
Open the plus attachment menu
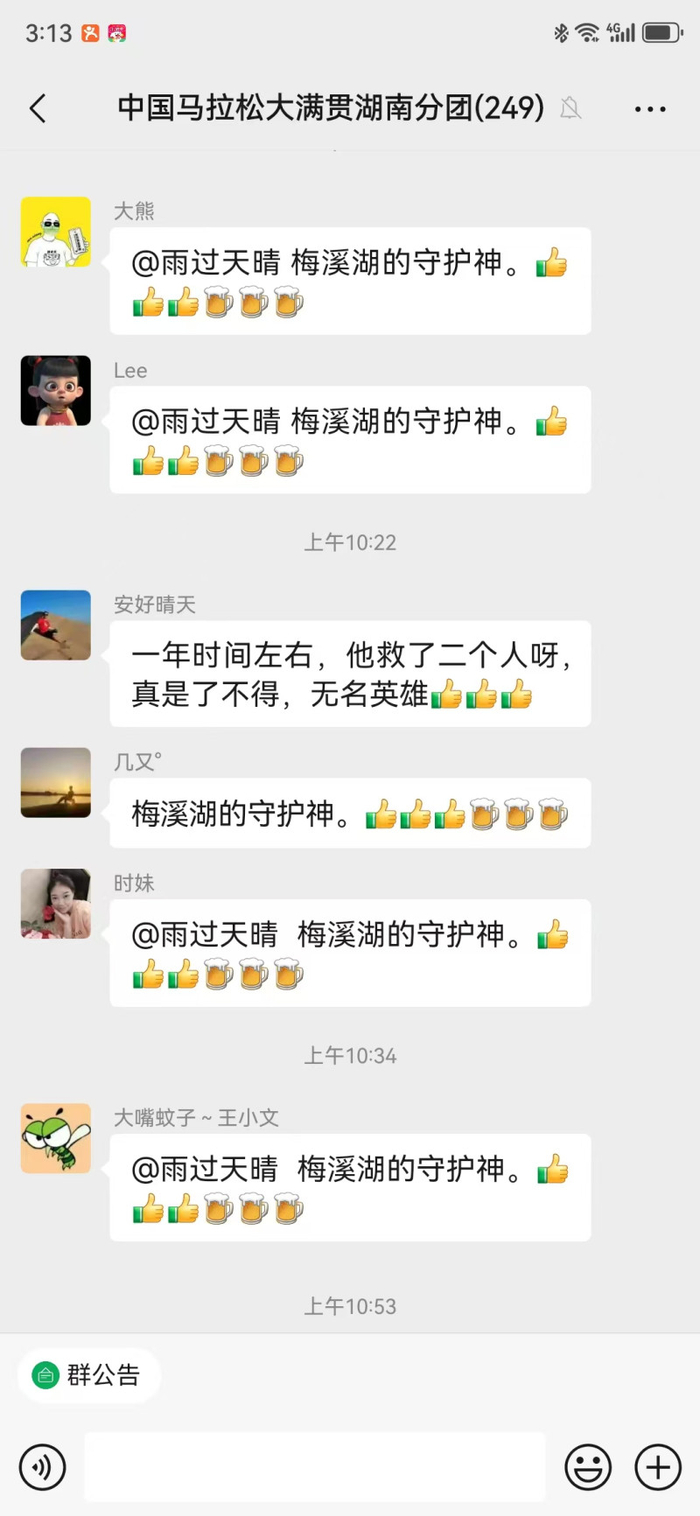coord(658,1467)
